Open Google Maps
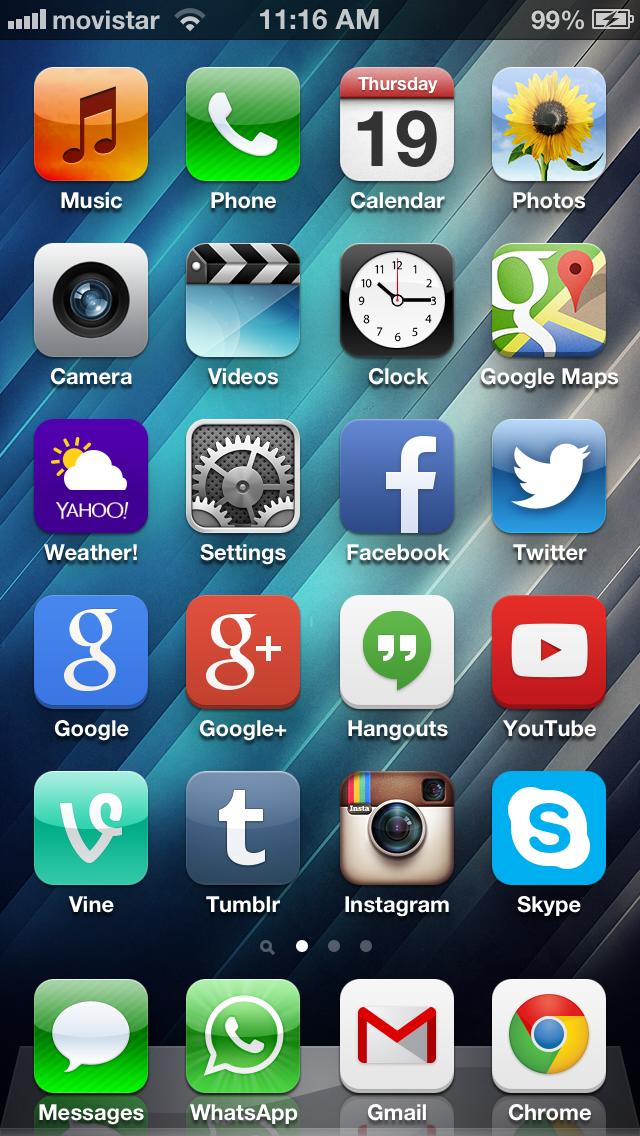This screenshot has width=640, height=1136. (x=549, y=300)
